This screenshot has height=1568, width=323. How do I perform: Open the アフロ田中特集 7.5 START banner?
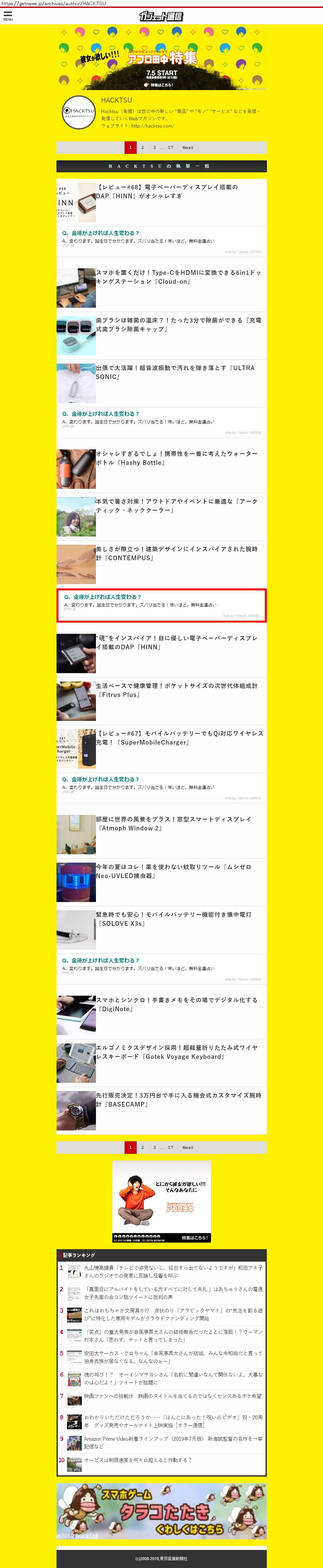pyautogui.click(x=161, y=59)
